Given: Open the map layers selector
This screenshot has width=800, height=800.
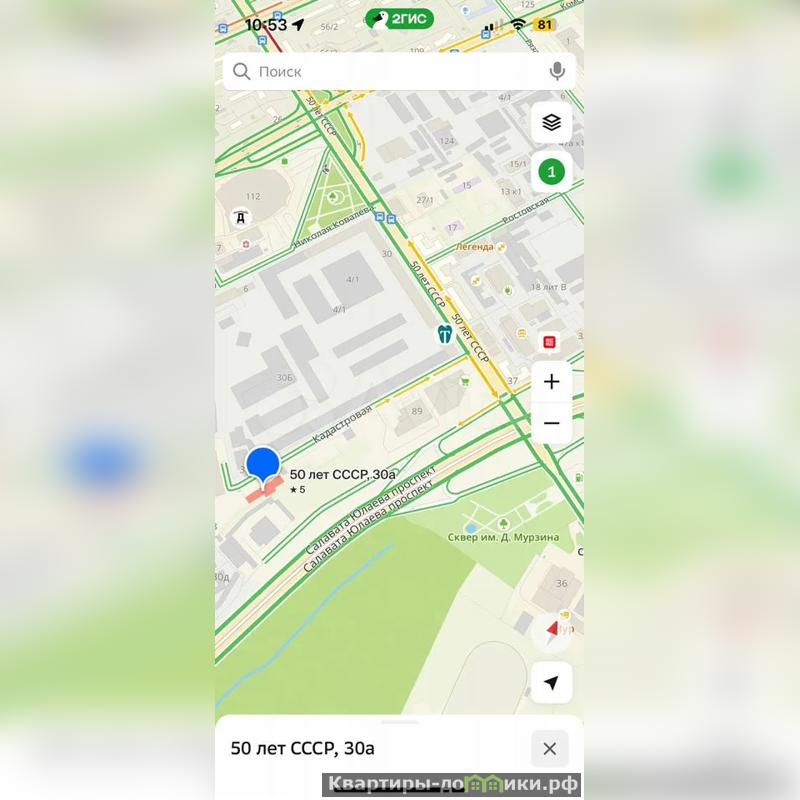Looking at the screenshot, I should [x=551, y=123].
